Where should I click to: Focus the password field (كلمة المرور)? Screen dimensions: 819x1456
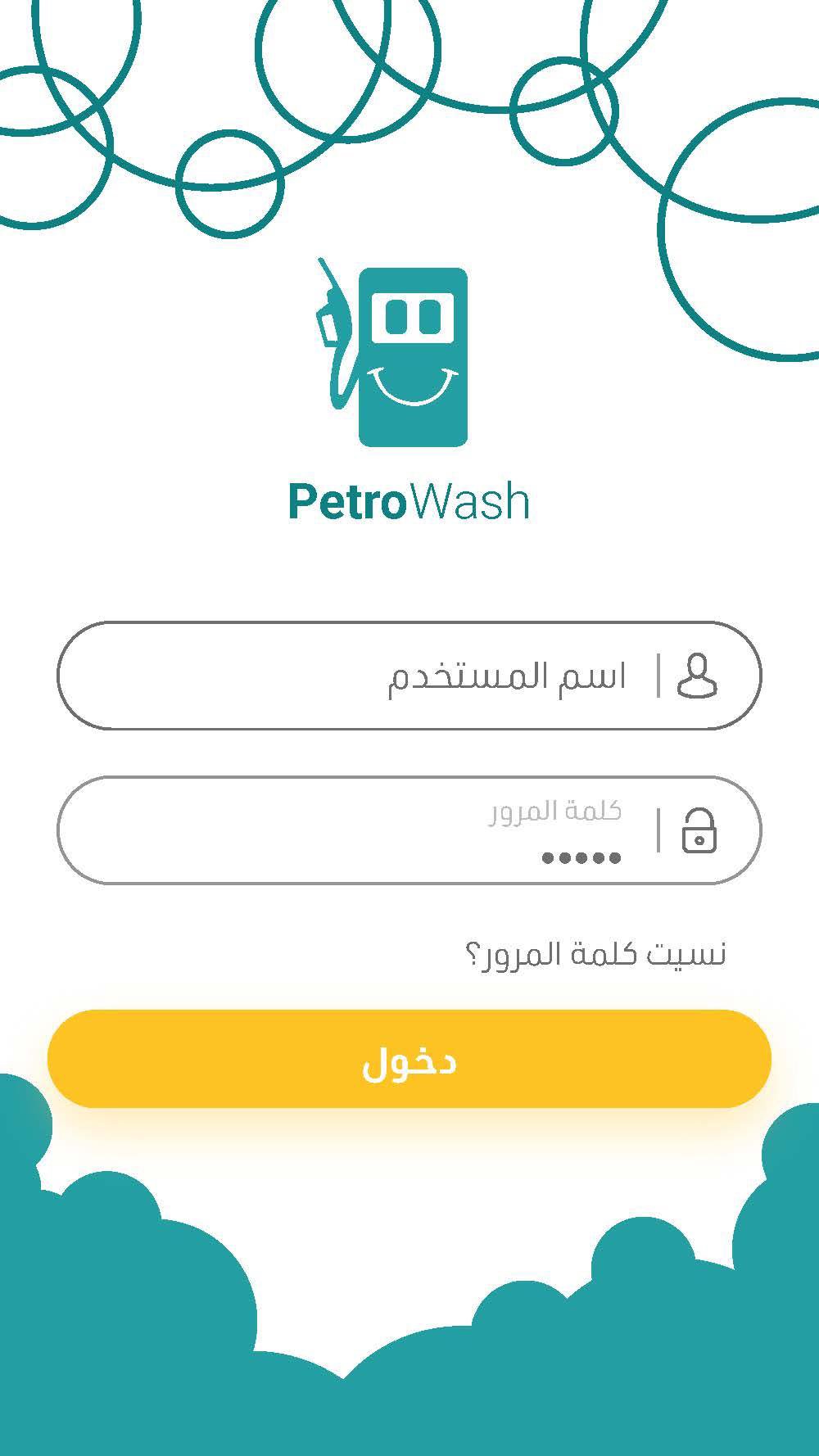pos(409,830)
